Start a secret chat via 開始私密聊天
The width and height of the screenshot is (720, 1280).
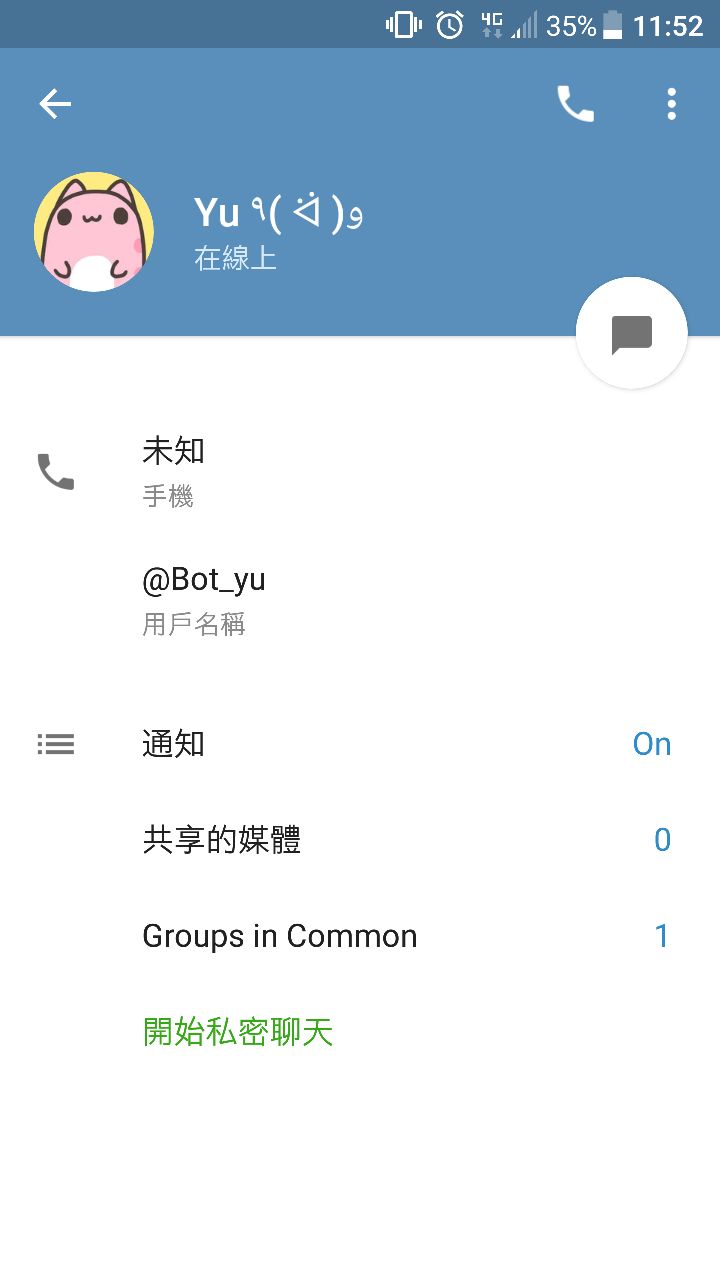pyautogui.click(x=238, y=1031)
